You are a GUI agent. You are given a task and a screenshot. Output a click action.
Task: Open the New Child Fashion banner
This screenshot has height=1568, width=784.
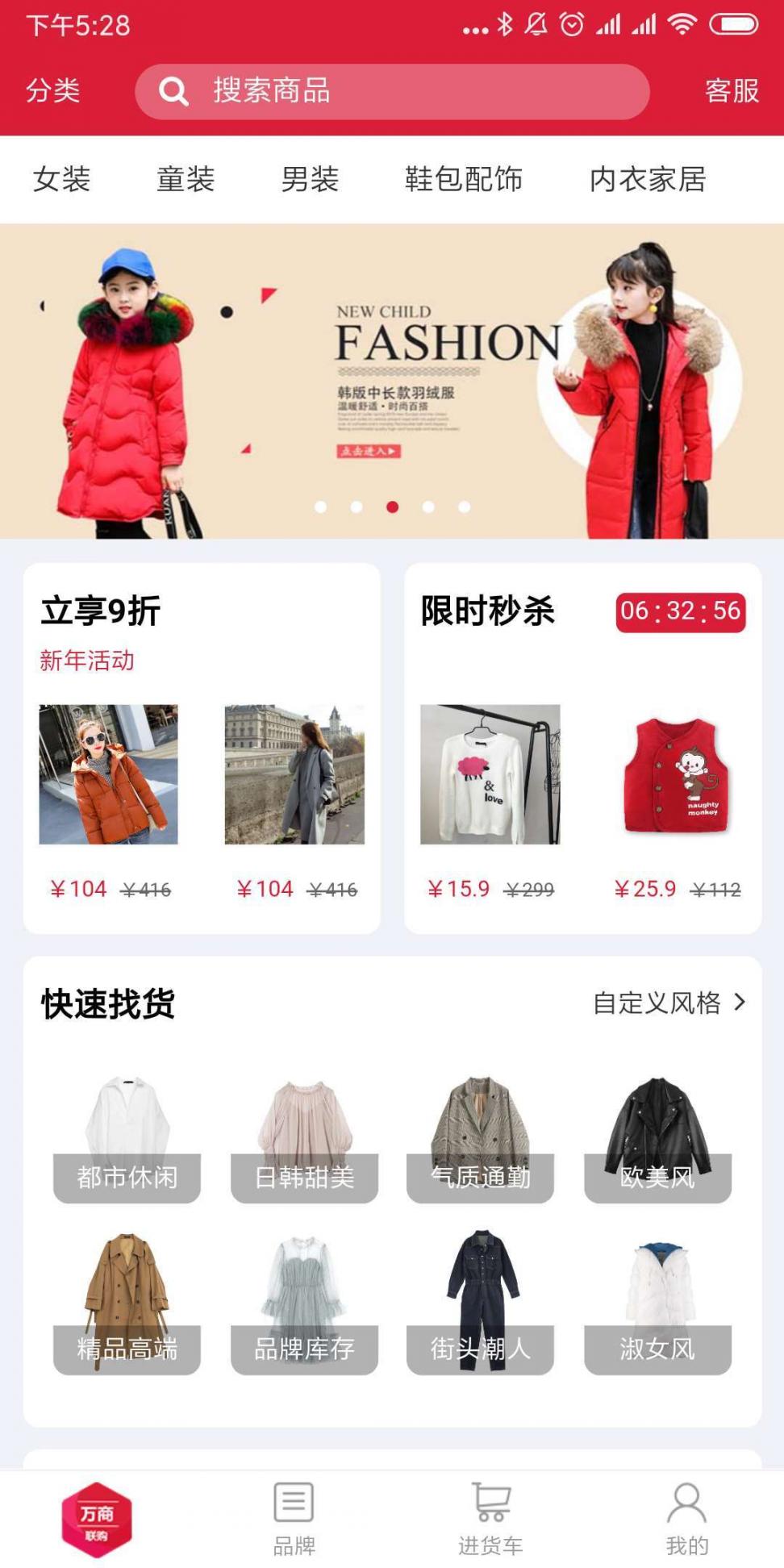pos(392,381)
